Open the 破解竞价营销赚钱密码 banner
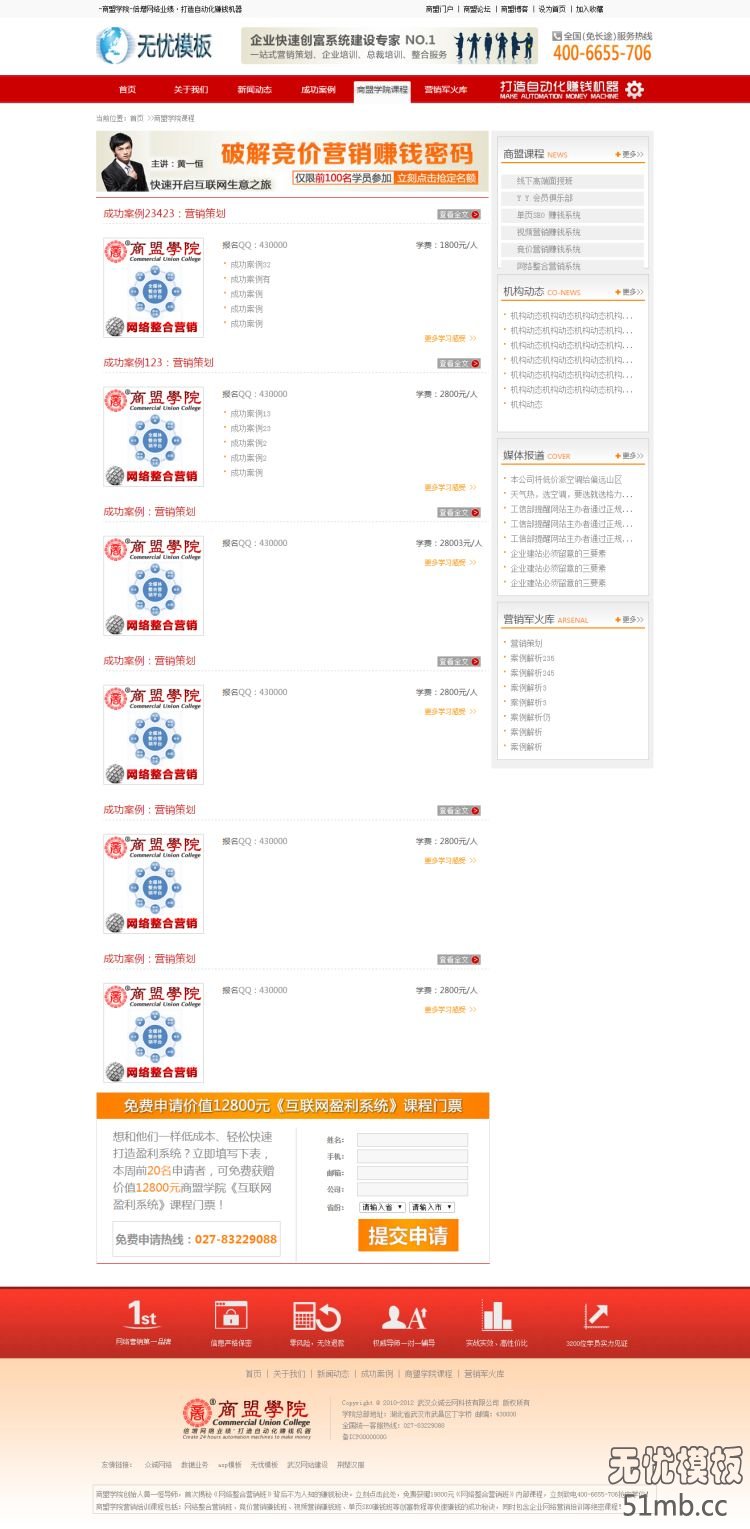This screenshot has width=750, height=1529. tap(292, 162)
